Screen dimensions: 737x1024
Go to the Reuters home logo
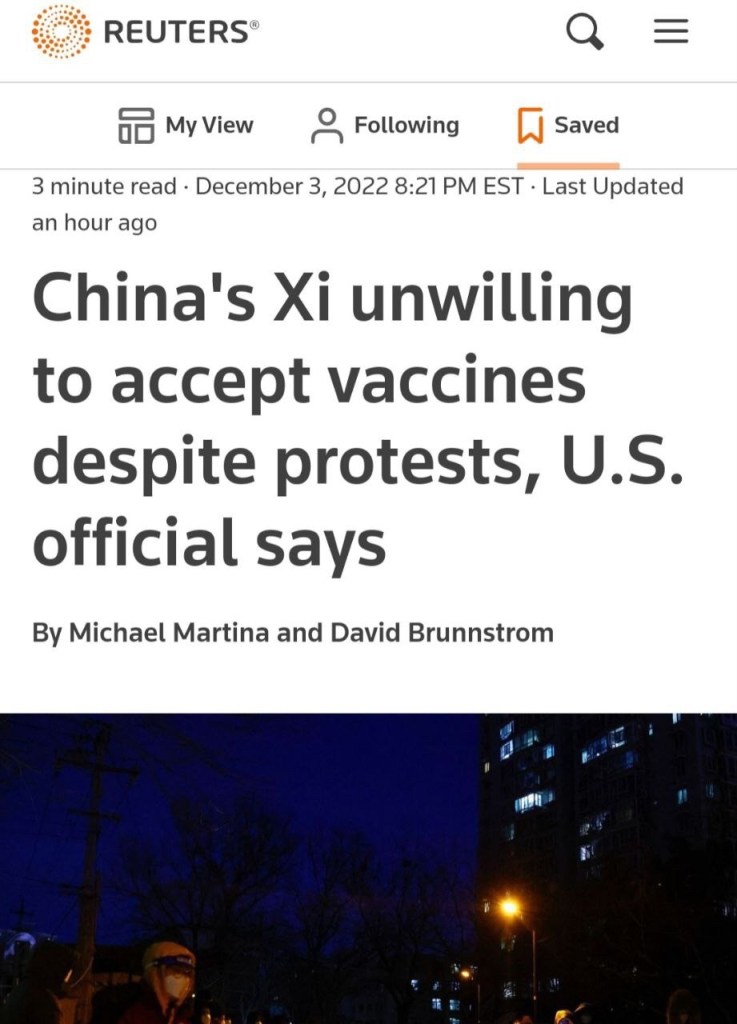tap(144, 32)
